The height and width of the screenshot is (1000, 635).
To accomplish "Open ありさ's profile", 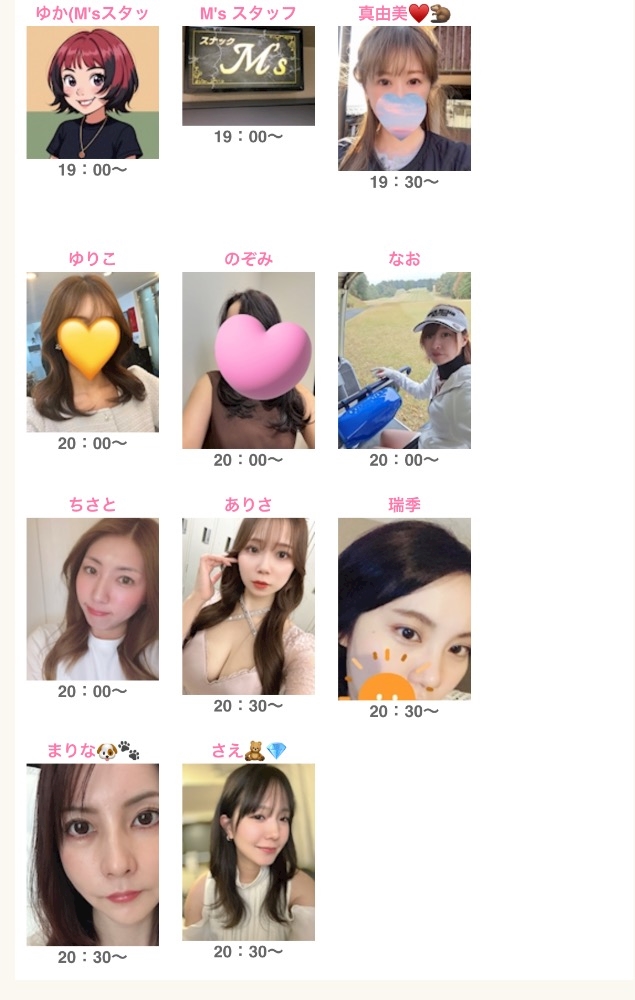I will click(248, 606).
